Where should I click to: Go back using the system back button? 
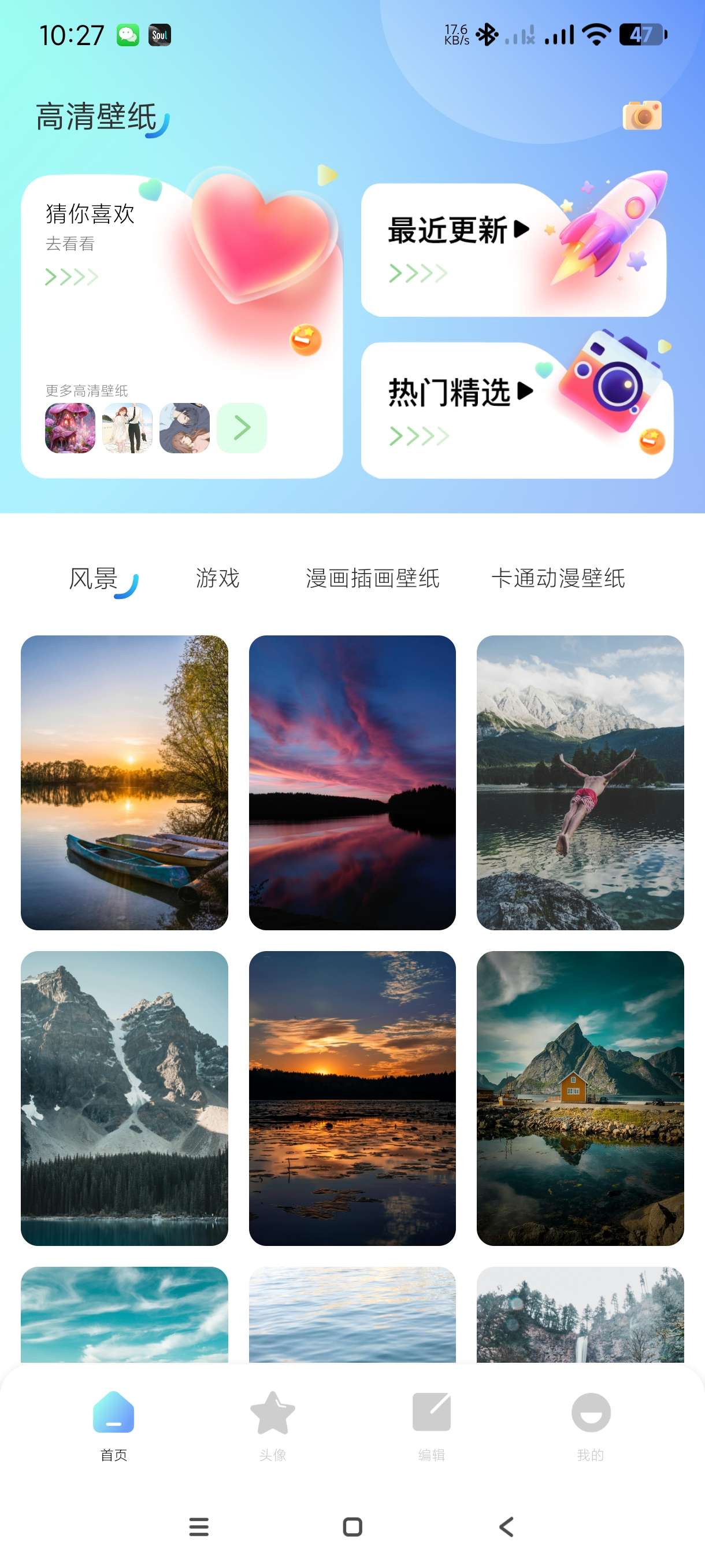coord(506,1526)
